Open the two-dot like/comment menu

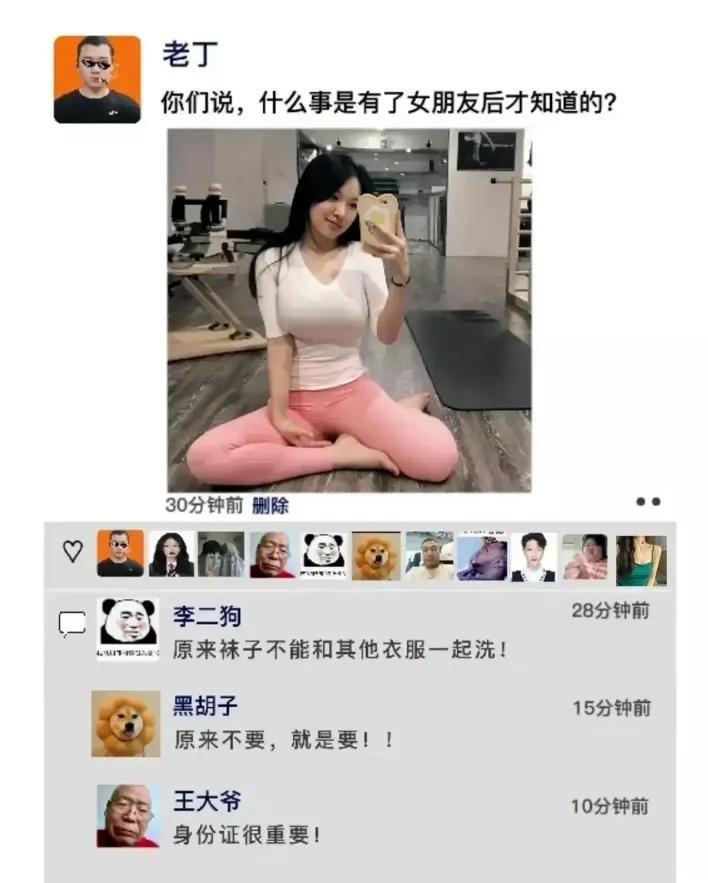pos(648,502)
